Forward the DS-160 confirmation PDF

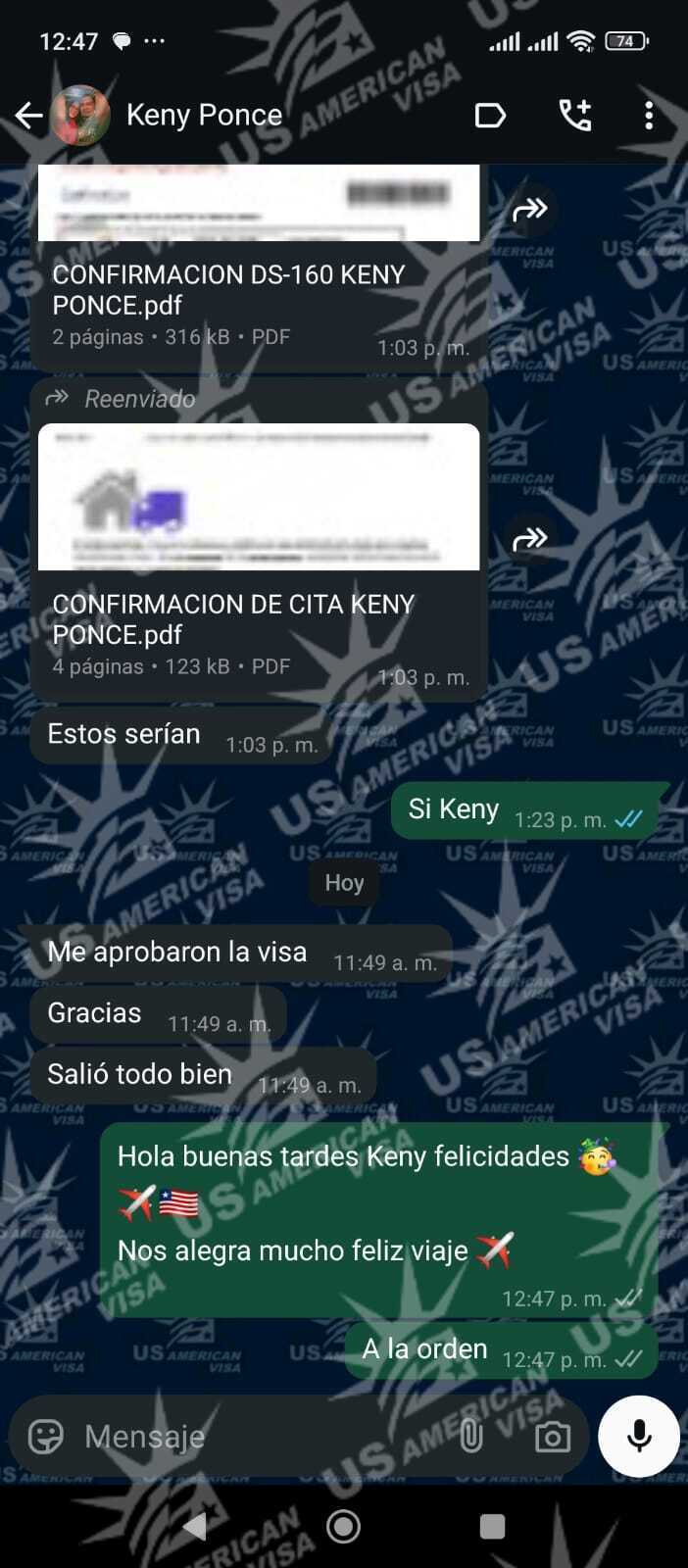click(529, 209)
